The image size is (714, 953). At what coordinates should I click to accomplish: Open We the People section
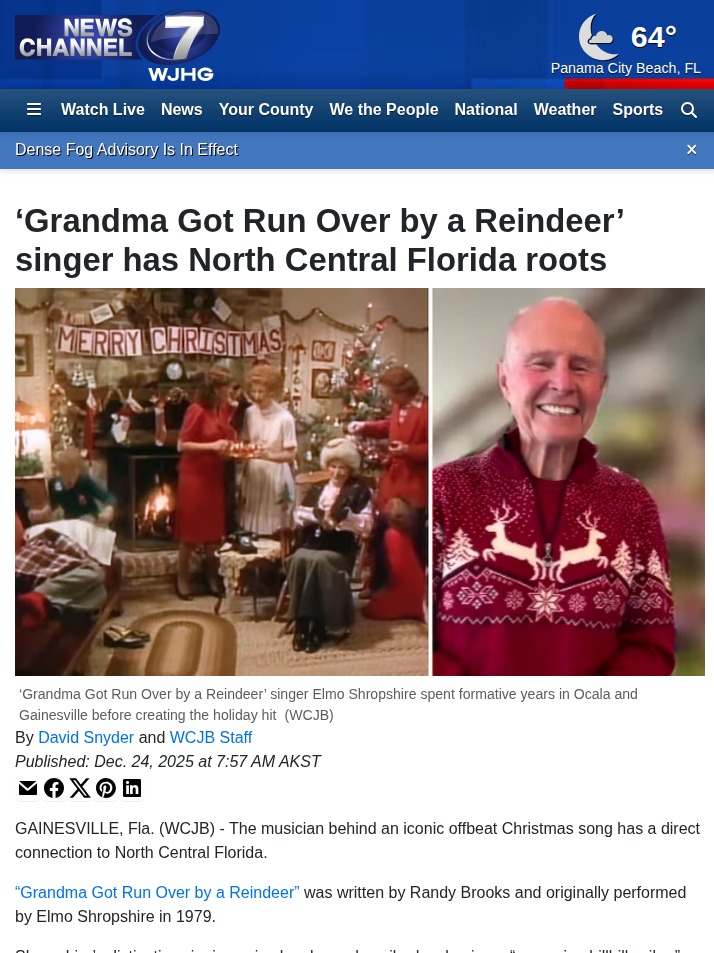383,110
